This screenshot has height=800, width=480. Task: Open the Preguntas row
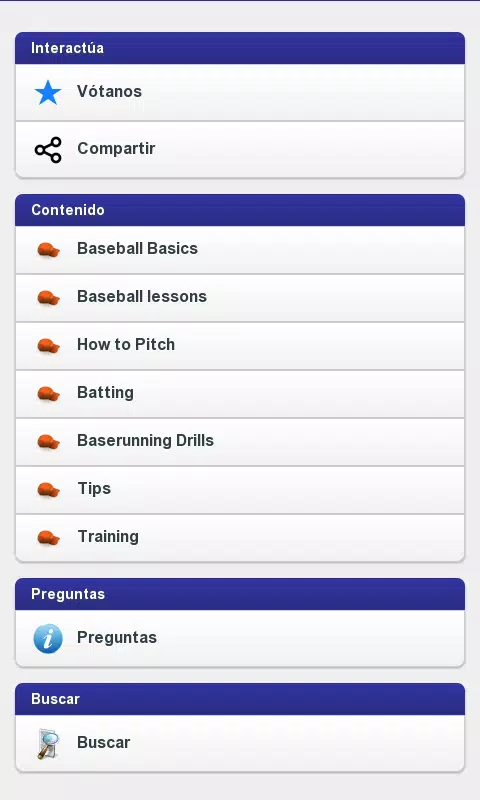pyautogui.click(x=240, y=638)
